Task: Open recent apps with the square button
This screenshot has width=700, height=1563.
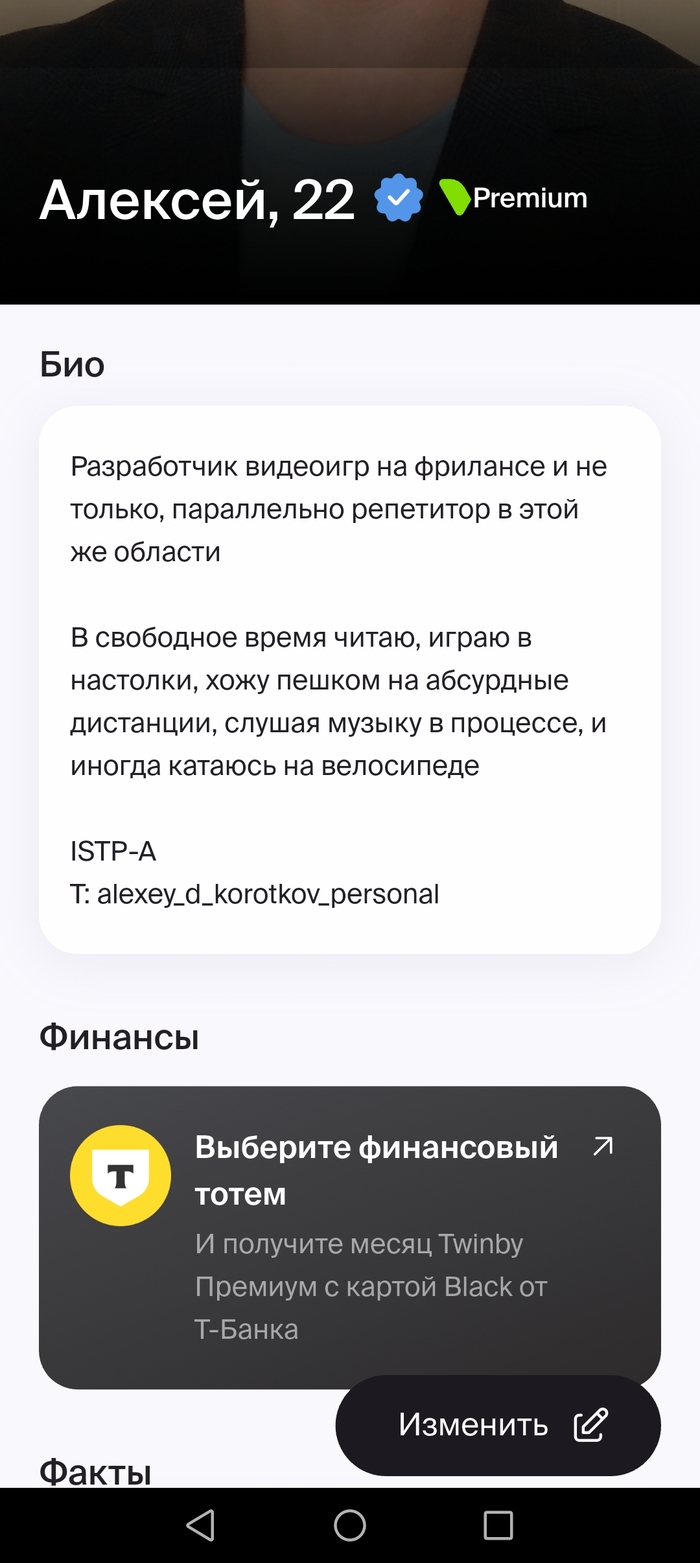Action: (498, 1525)
